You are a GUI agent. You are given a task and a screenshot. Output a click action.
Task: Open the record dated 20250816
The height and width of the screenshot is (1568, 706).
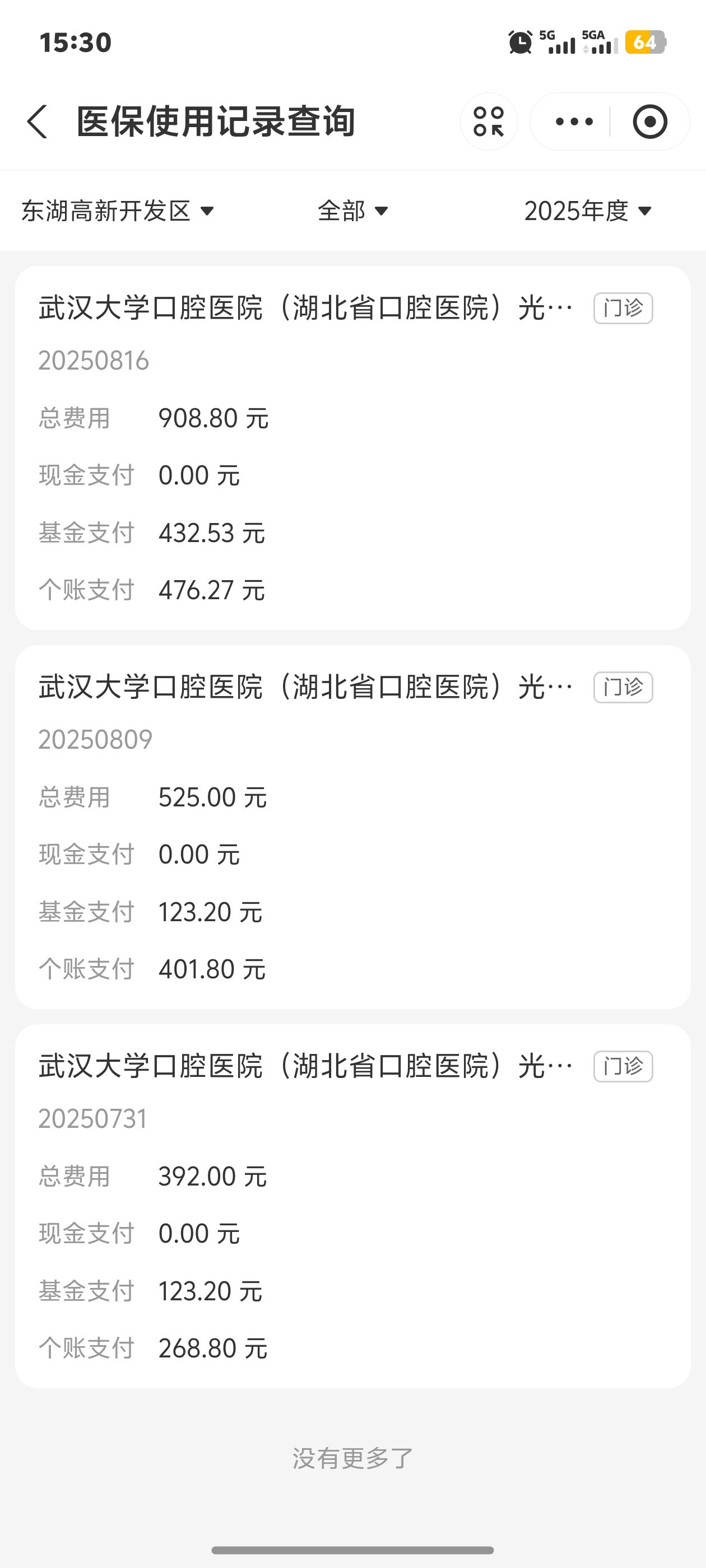pos(352,448)
